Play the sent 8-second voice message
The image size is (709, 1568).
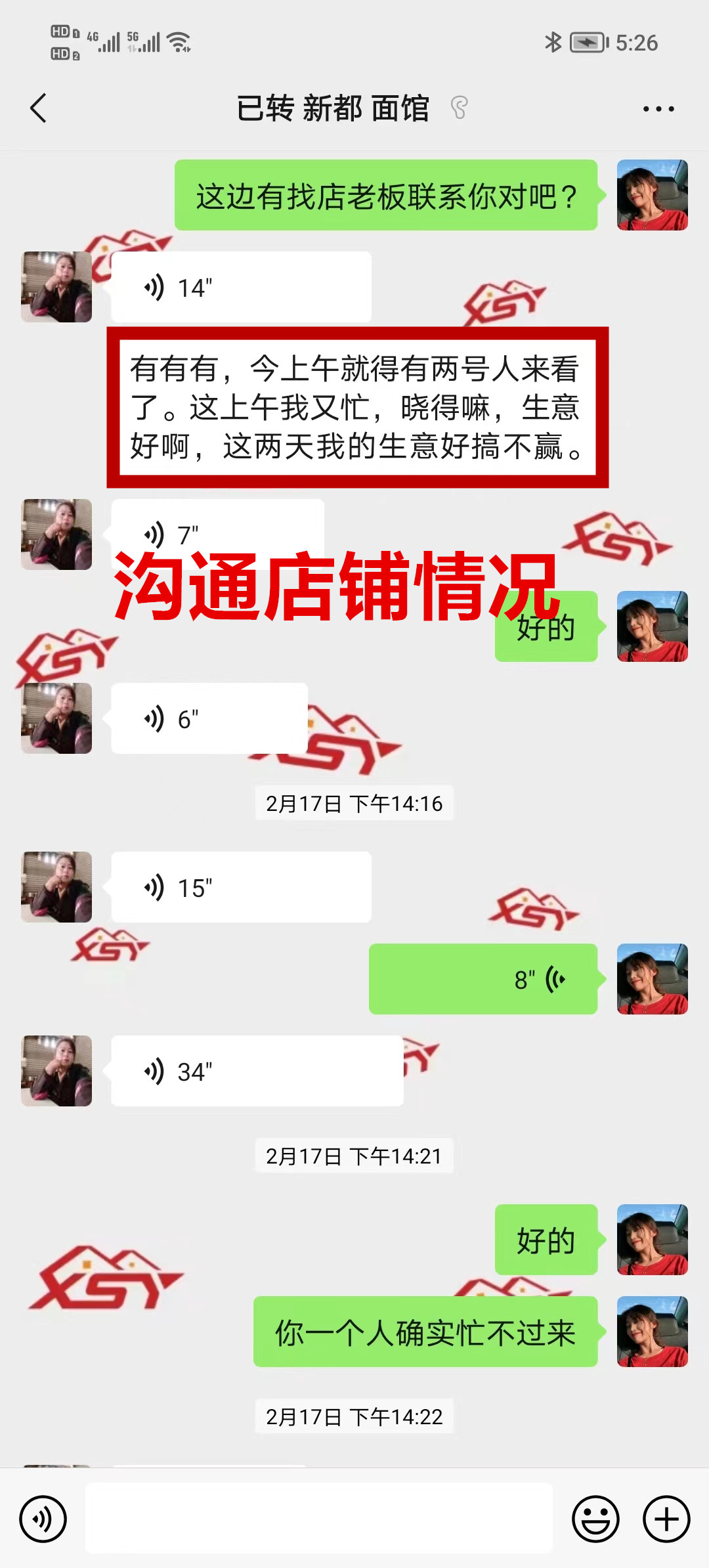click(483, 979)
